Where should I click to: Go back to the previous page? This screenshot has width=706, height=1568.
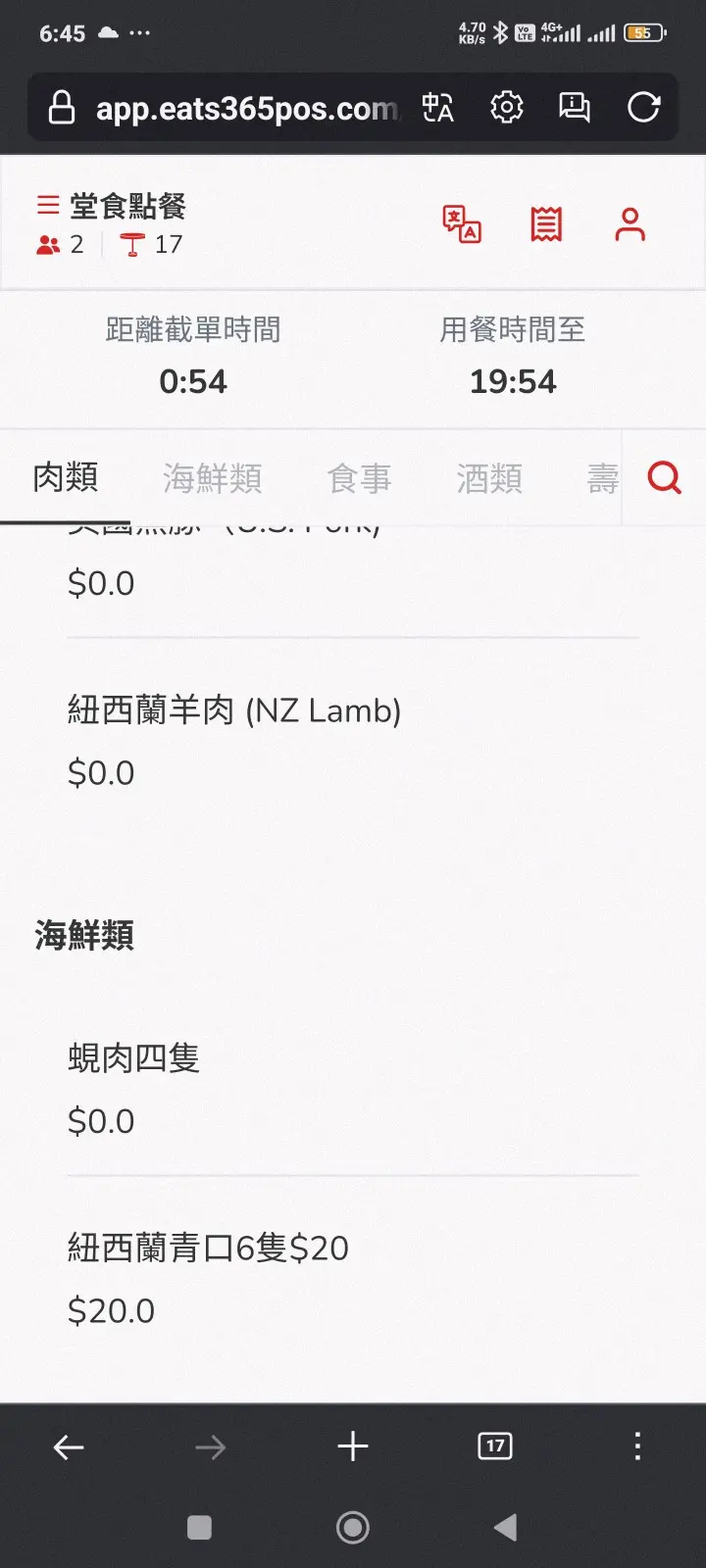click(69, 1446)
